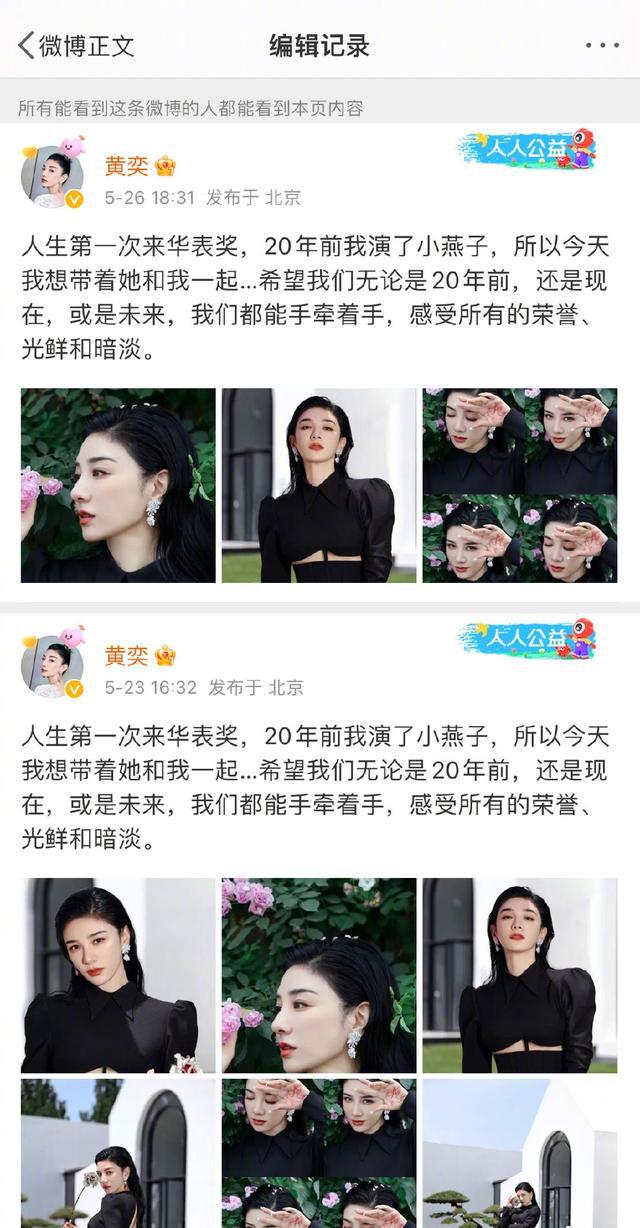Open 黄奕's avatar on the 5-23 post
The height and width of the screenshot is (1228, 640).
point(52,666)
